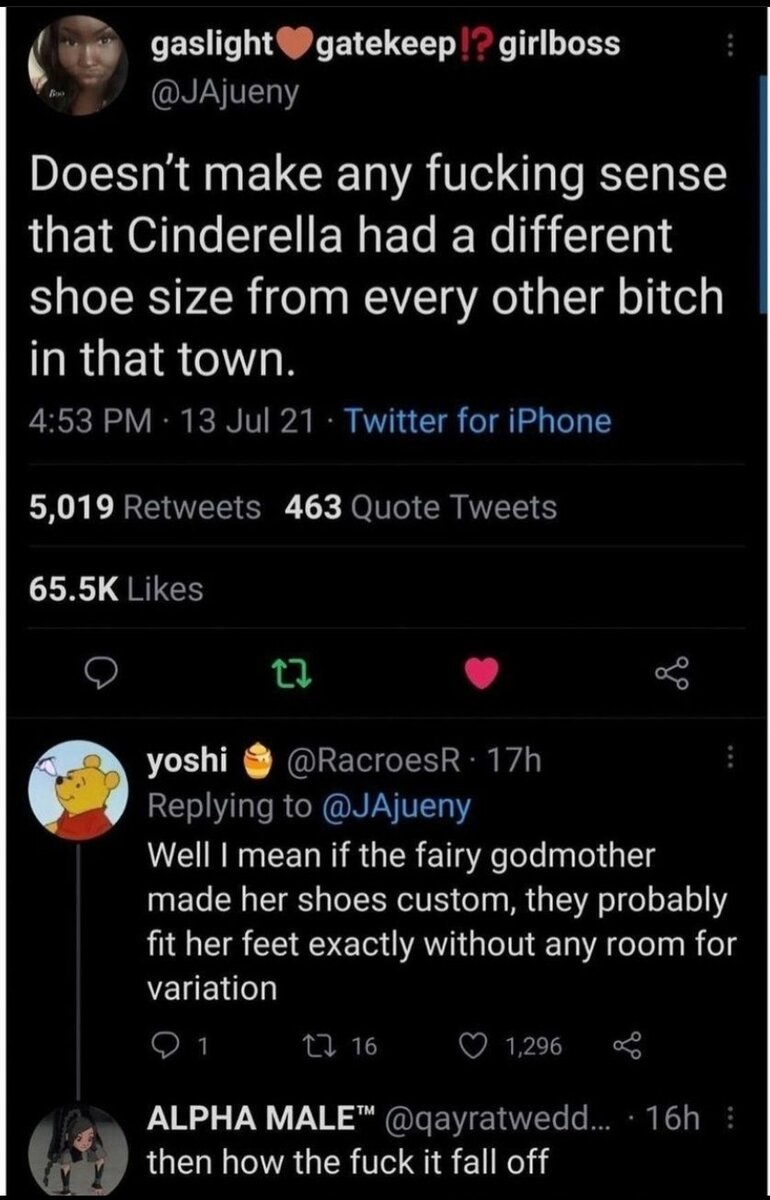
Task: Reply to the Cinderella tweet
Action: 96,677
